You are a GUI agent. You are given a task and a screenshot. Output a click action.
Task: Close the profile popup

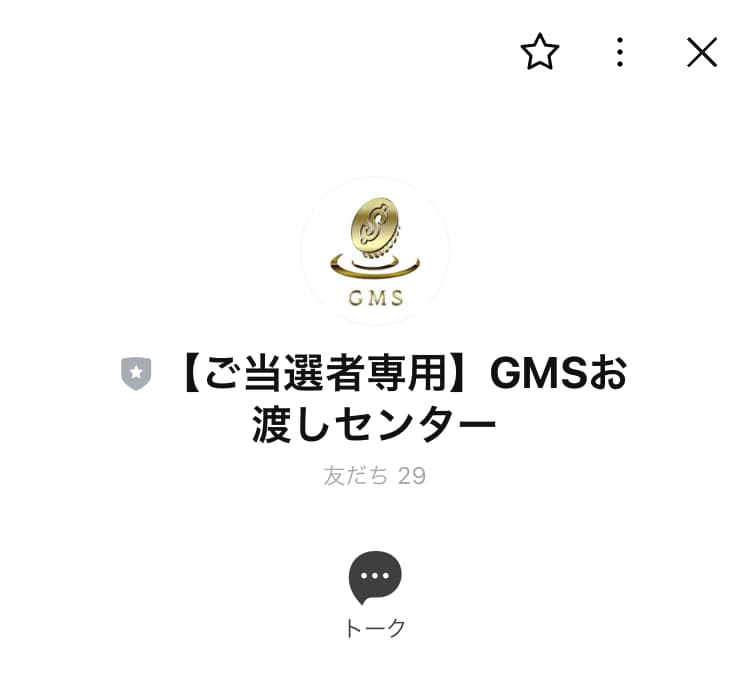pyautogui.click(x=702, y=52)
